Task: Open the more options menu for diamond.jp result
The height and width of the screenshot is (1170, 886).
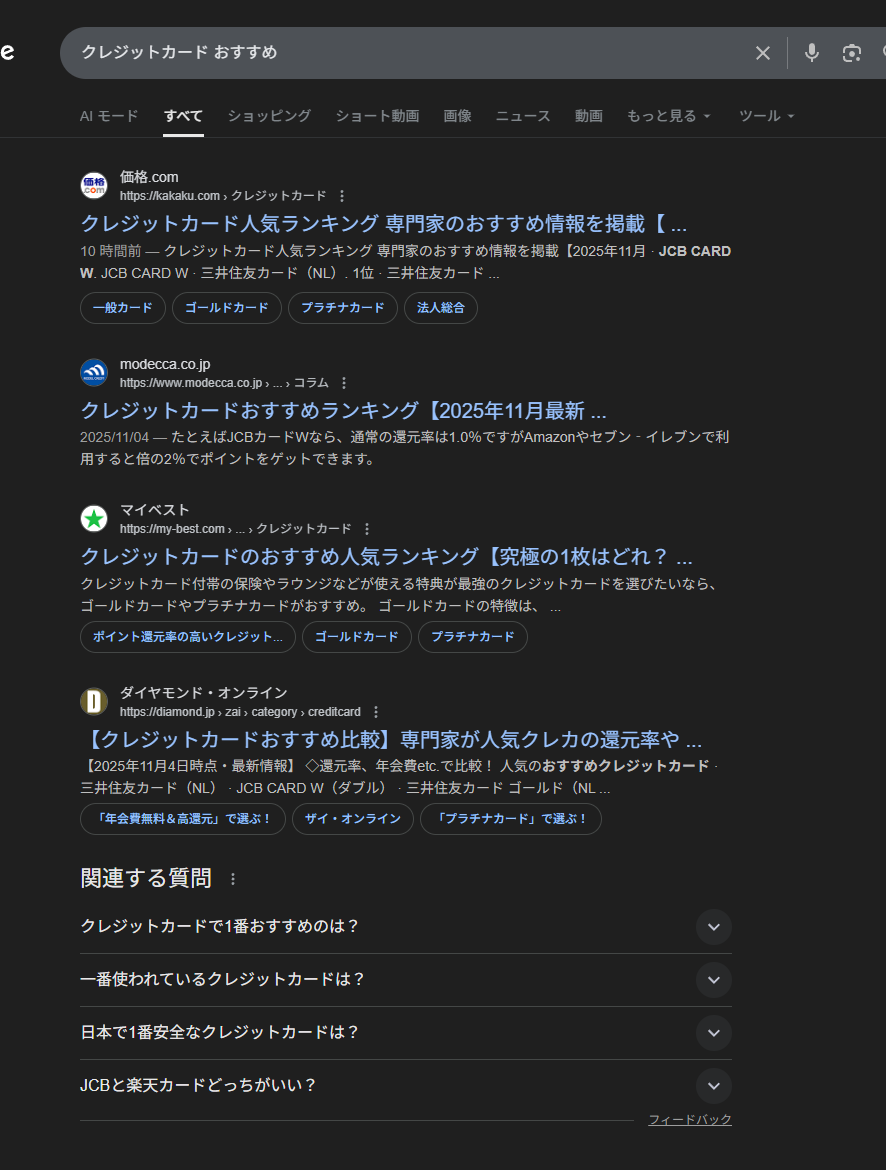Action: [x=376, y=712]
